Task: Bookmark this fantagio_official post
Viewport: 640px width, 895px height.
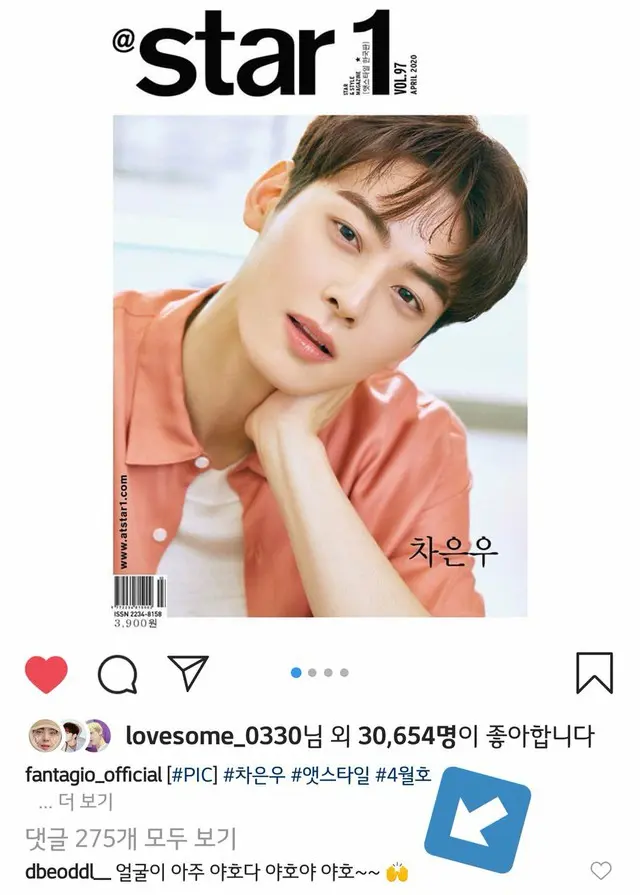Action: (x=595, y=674)
